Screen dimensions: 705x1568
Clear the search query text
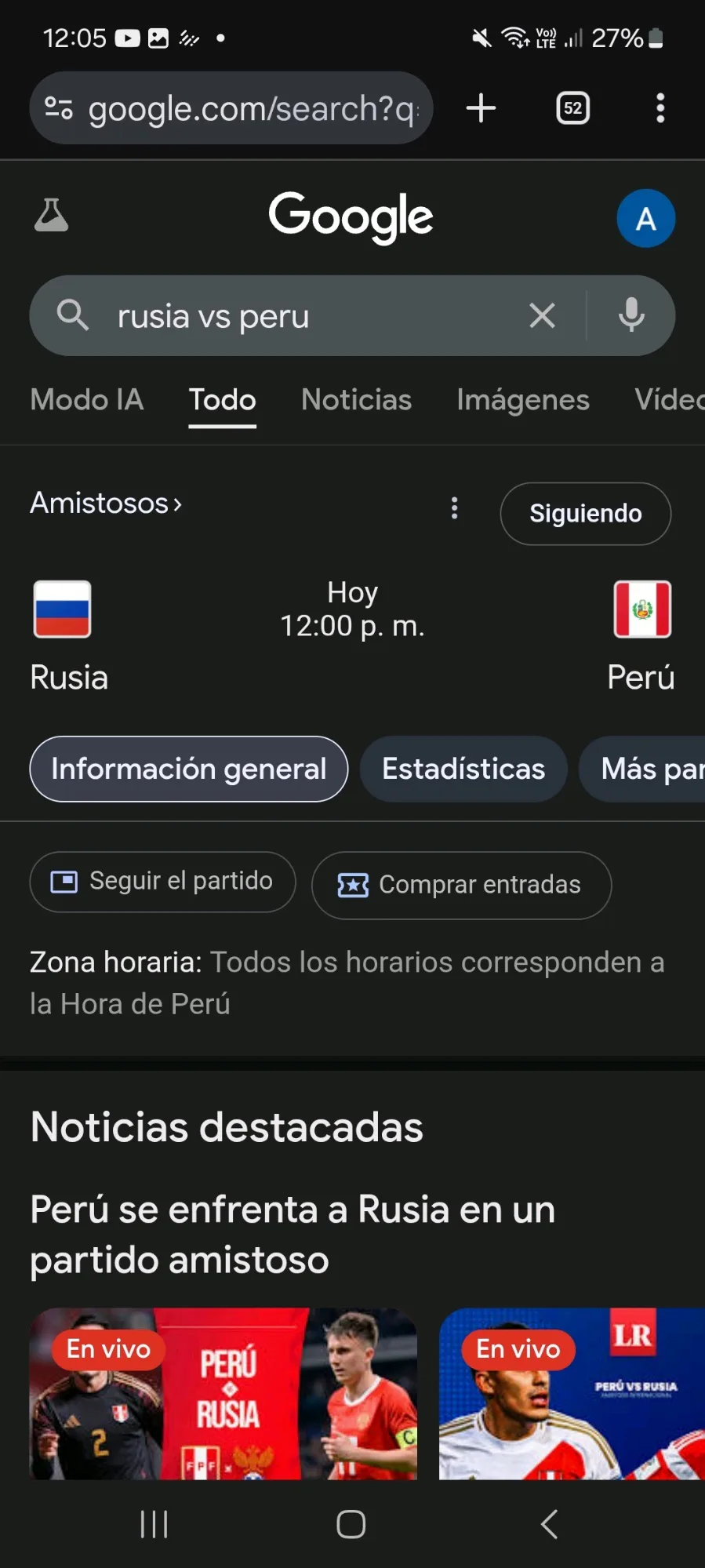point(542,316)
